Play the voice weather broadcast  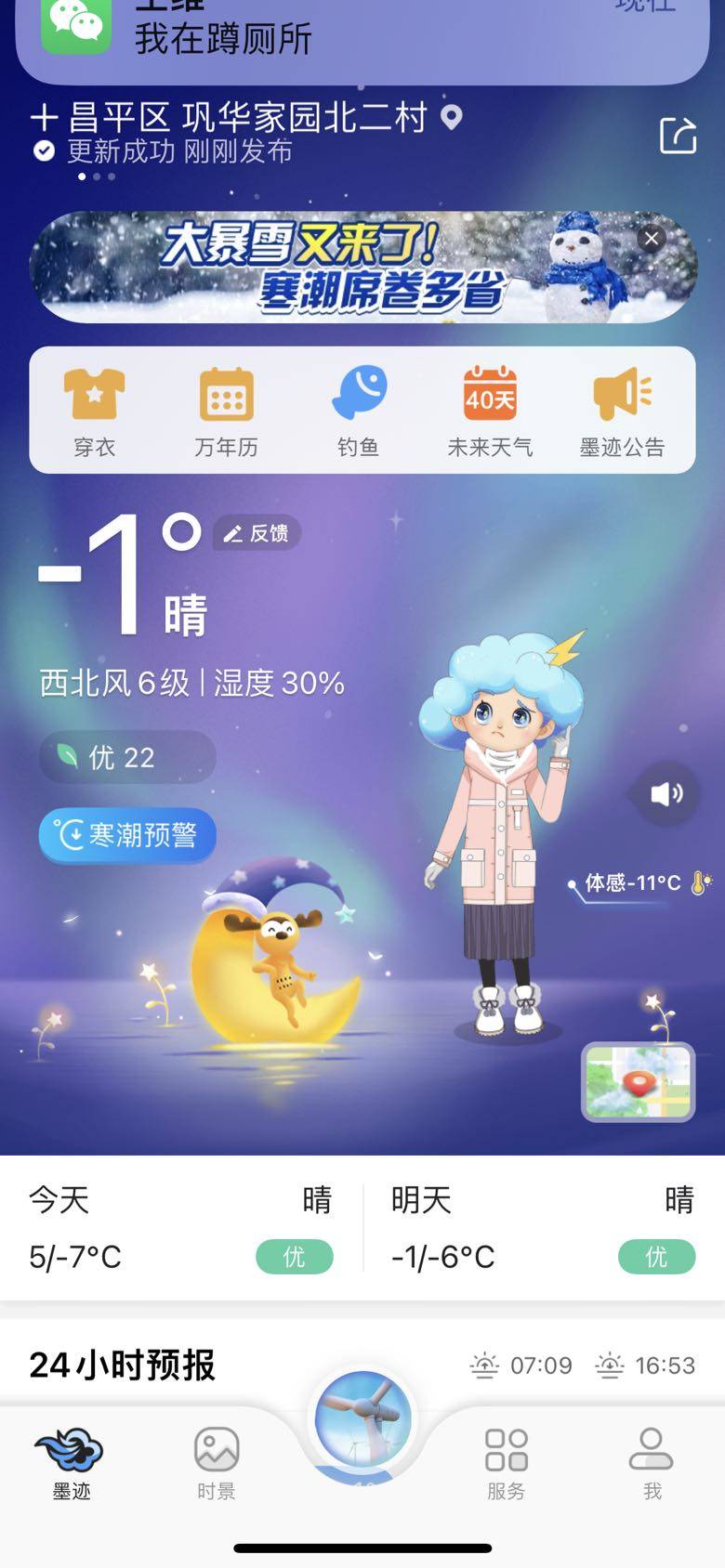(x=666, y=793)
